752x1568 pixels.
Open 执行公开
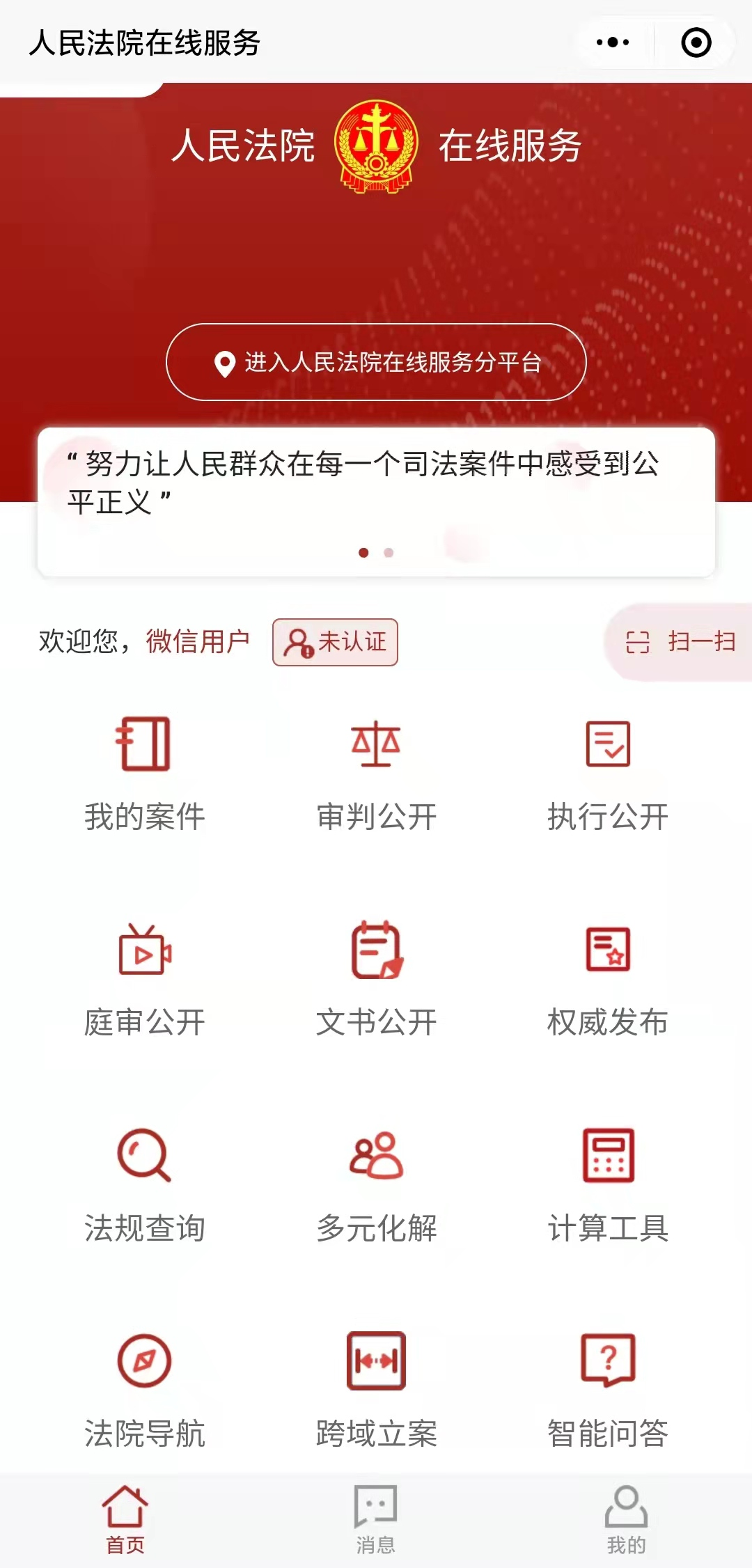(608, 774)
